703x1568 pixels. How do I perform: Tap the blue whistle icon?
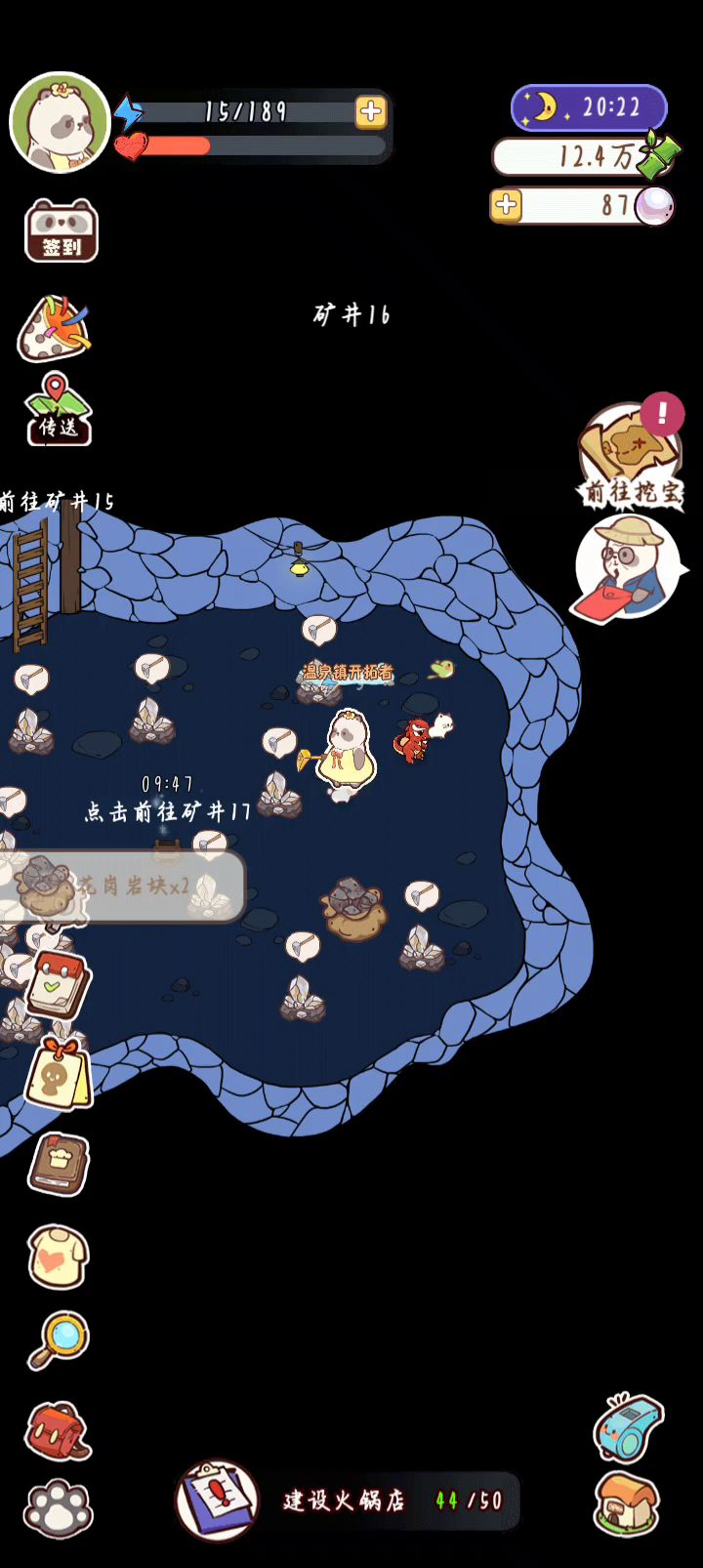coord(629,1427)
